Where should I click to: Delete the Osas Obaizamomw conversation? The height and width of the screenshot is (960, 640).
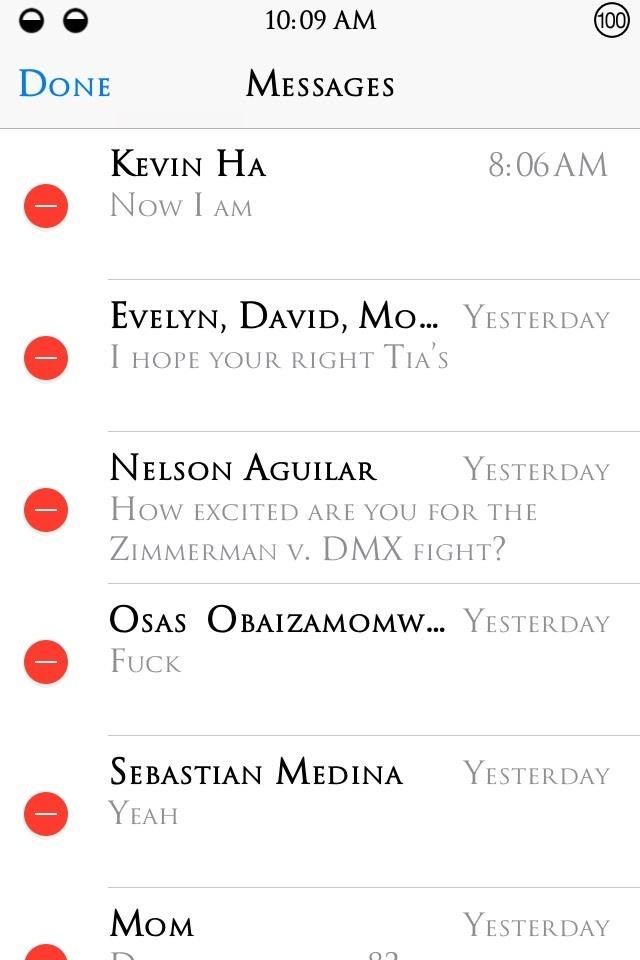tap(46, 662)
